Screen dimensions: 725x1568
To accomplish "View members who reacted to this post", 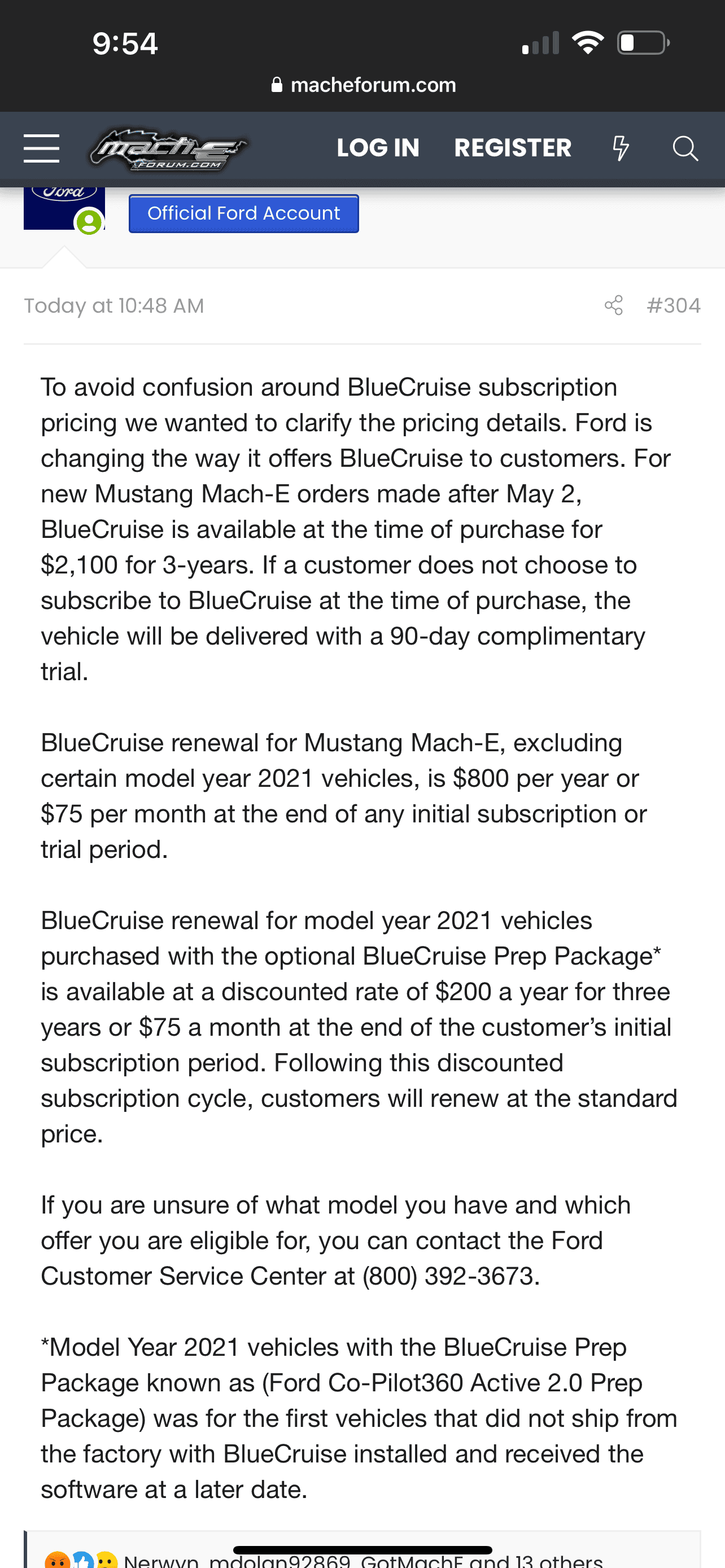I will tap(363, 1561).
